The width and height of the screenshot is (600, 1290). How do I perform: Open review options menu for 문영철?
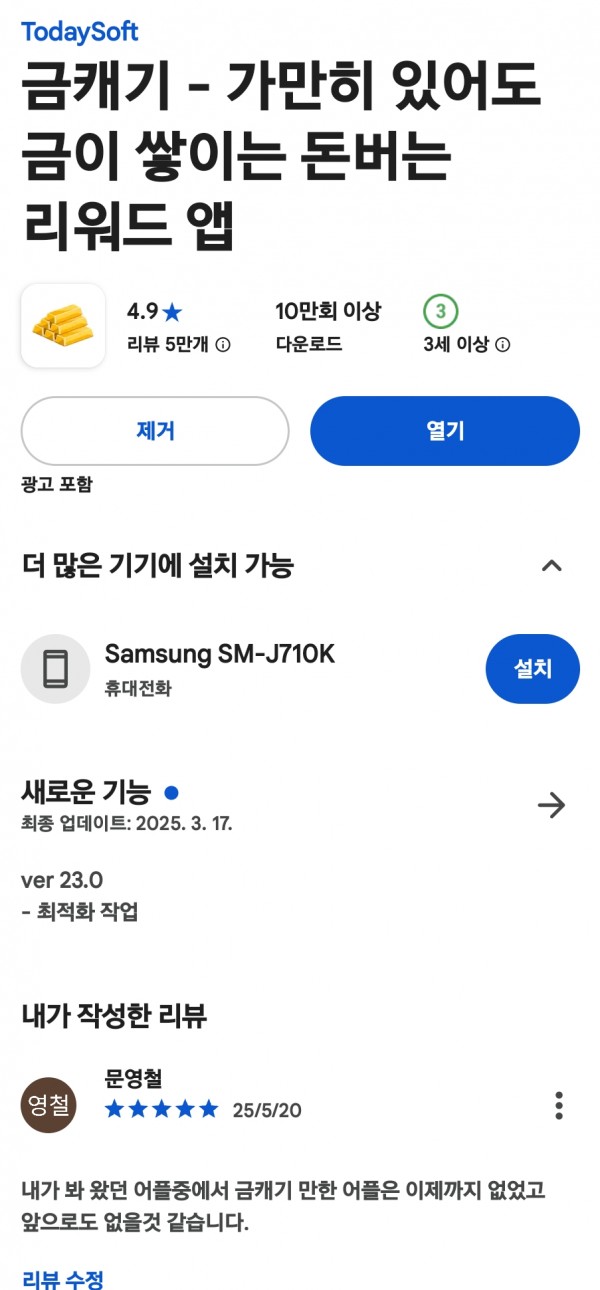(x=558, y=1105)
